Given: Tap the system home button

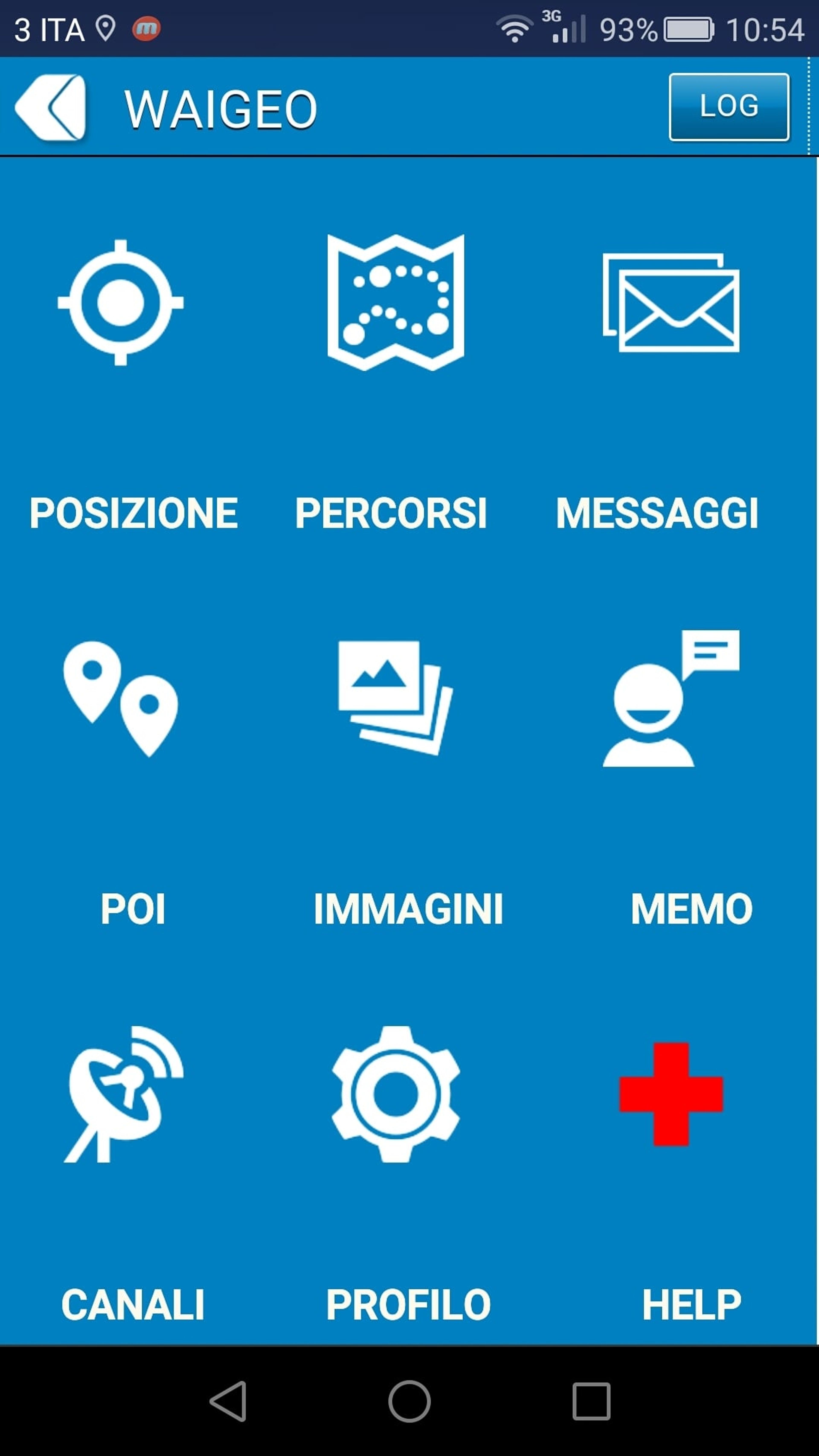Looking at the screenshot, I should 409,1401.
